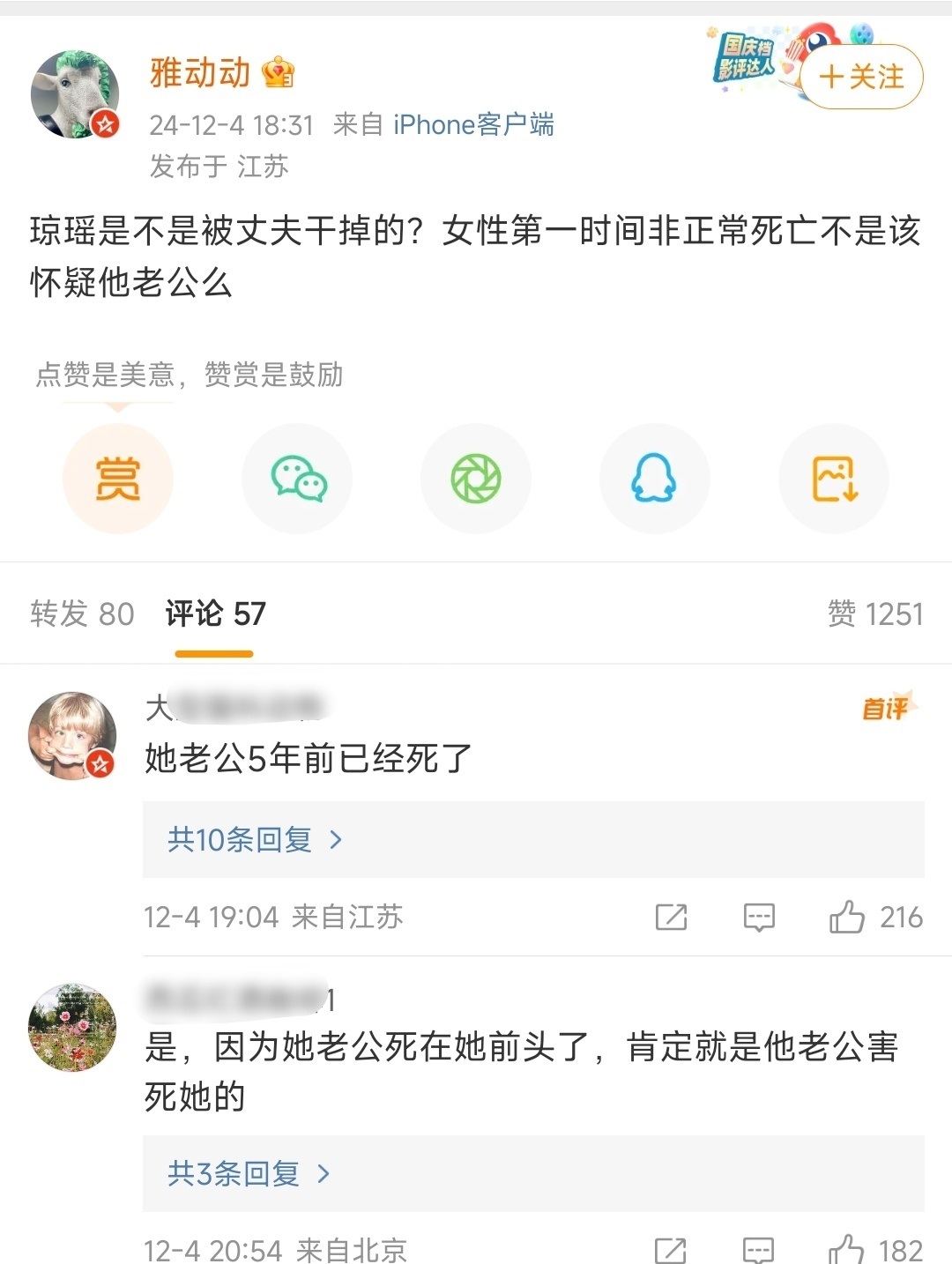Screen dimensions: 952x1264
Task: Open the first commenter's avatar
Action: [x=72, y=736]
